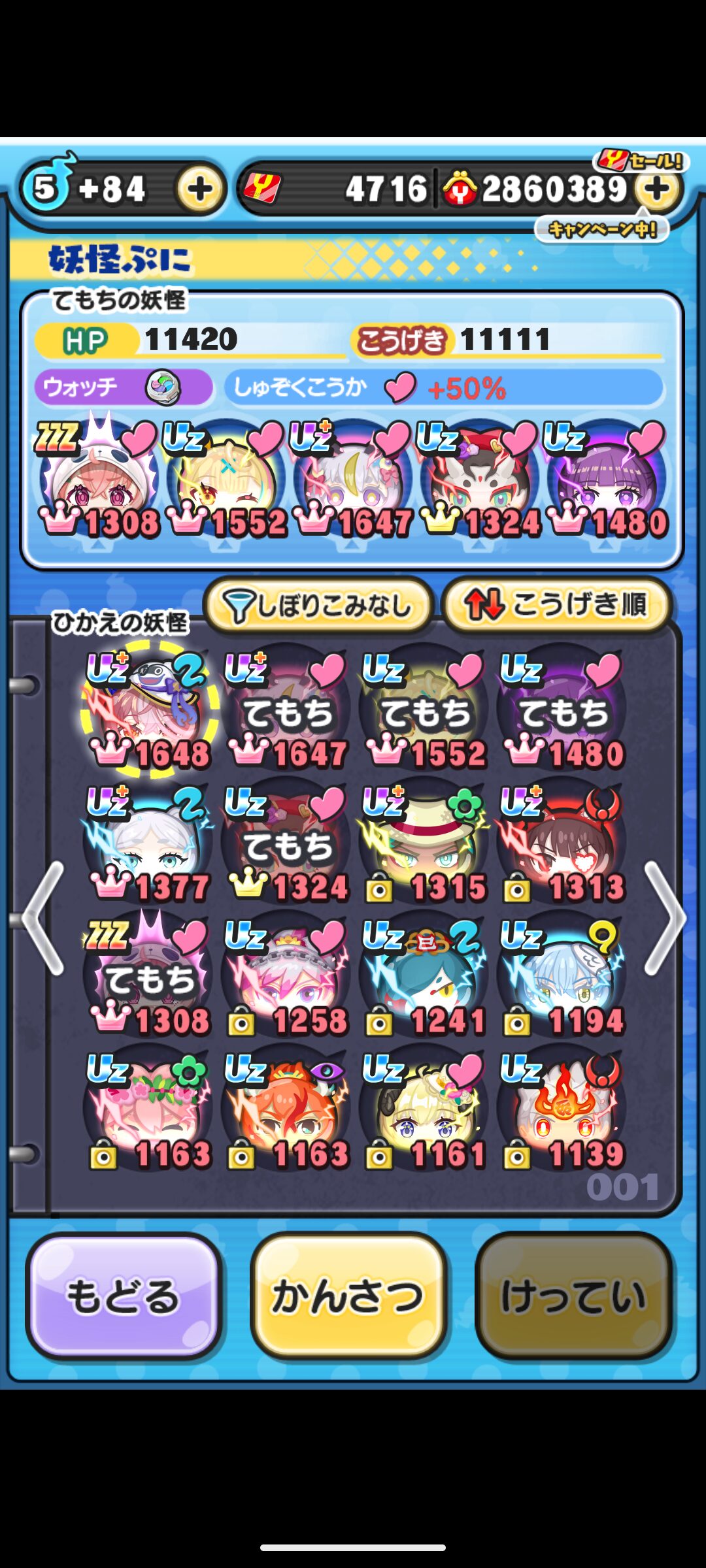Viewport: 706px width, 1568px height.
Task: Tap the もどる back button
Action: [123, 1296]
